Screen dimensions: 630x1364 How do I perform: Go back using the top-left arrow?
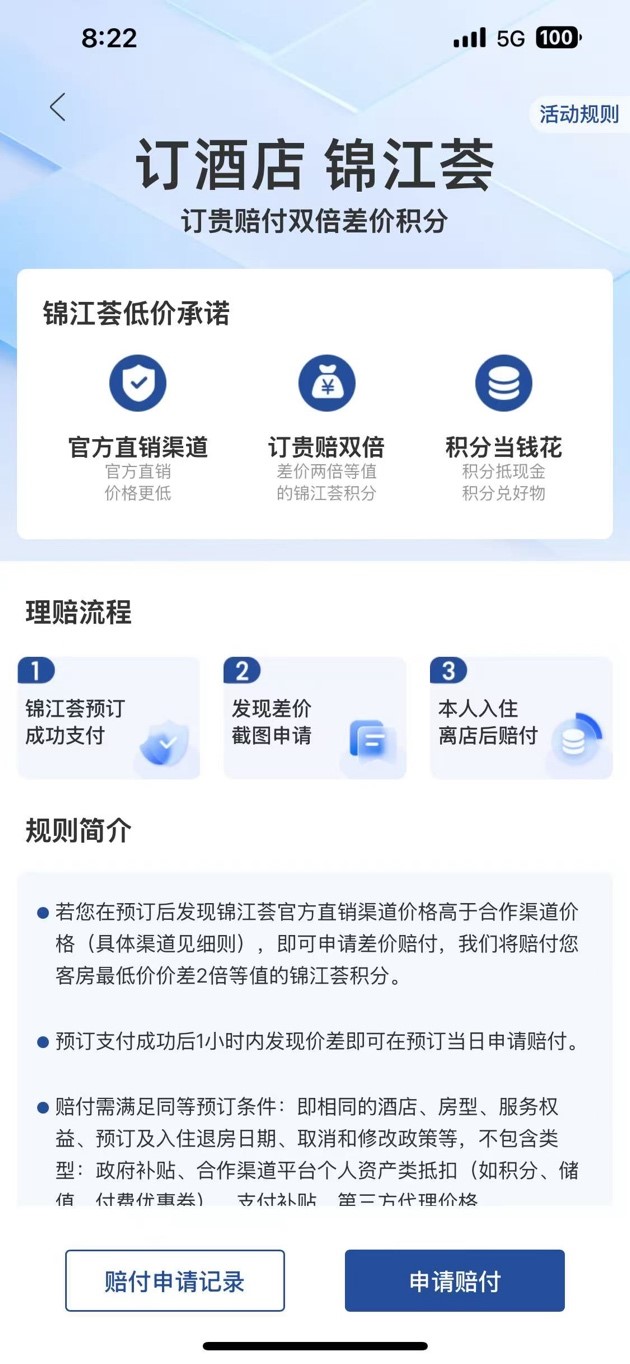pos(58,107)
